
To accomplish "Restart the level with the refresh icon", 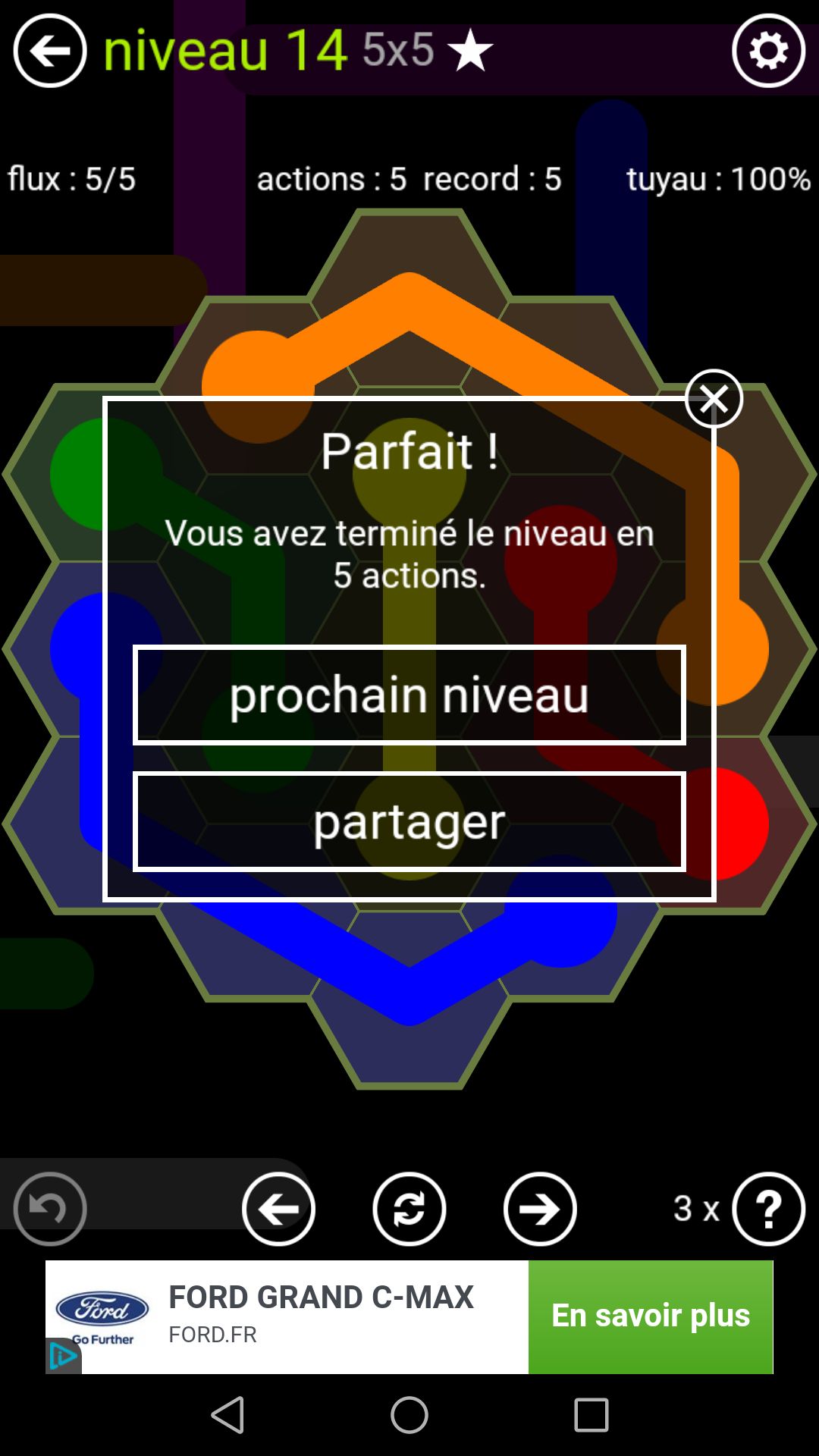I will pyautogui.click(x=409, y=1209).
